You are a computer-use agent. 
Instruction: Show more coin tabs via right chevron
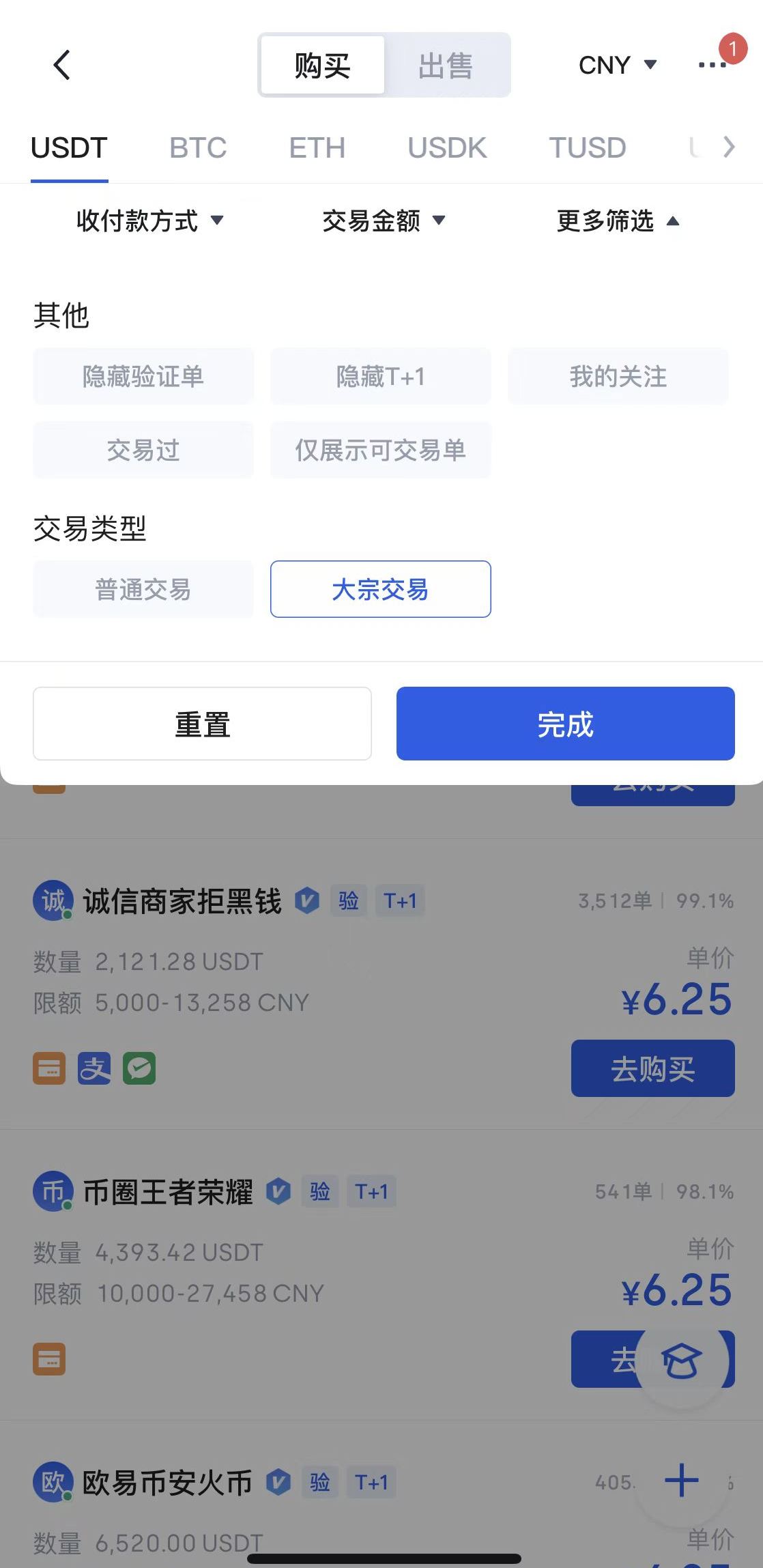[x=729, y=147]
